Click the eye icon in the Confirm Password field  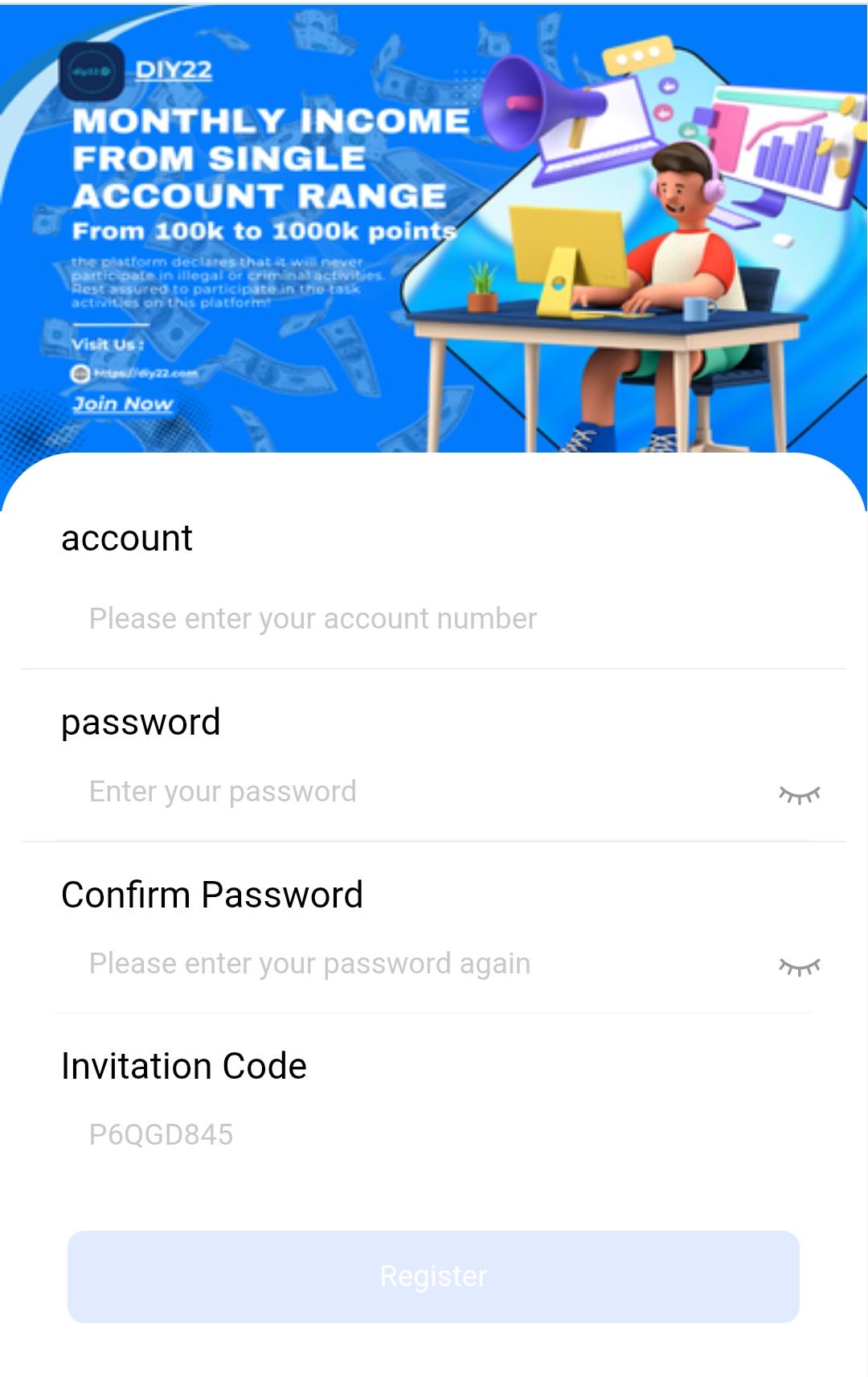[x=798, y=964]
